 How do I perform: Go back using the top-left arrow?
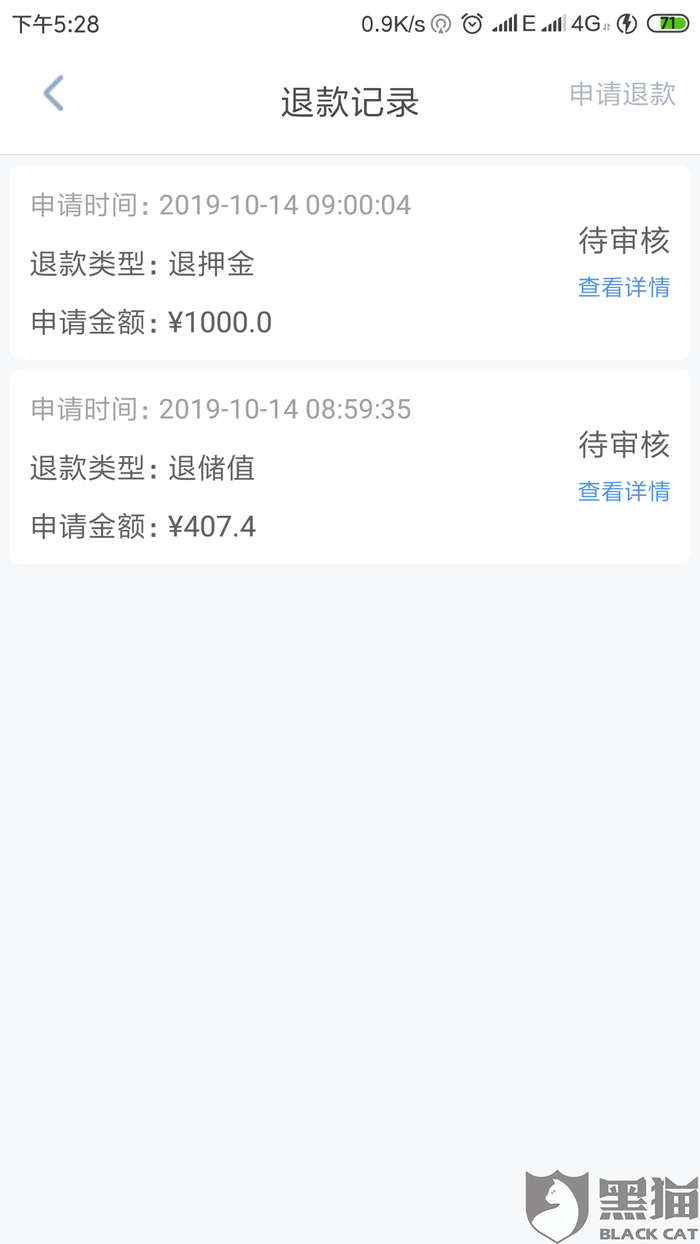[x=54, y=94]
